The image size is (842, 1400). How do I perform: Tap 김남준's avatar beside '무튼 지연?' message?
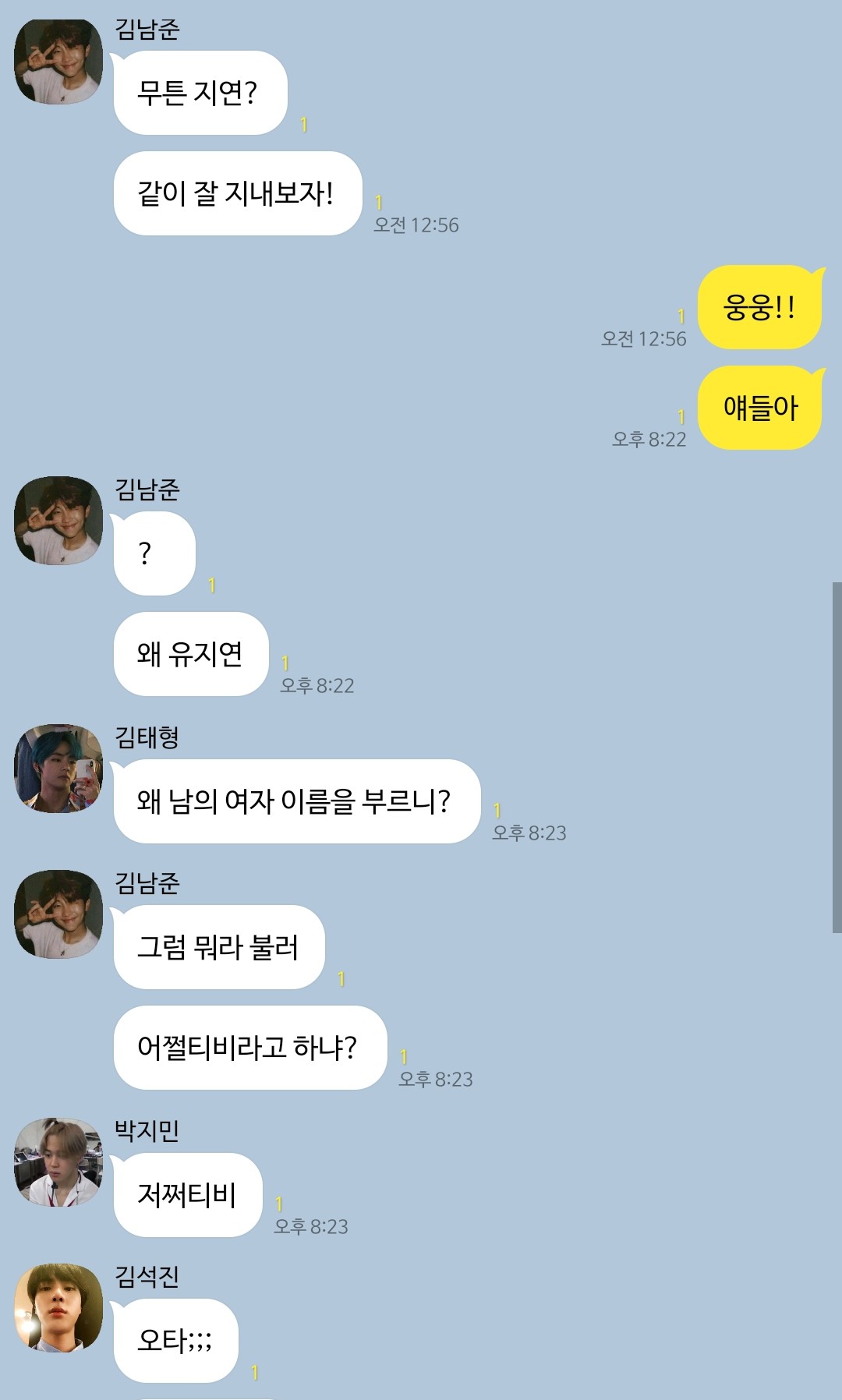point(58,62)
